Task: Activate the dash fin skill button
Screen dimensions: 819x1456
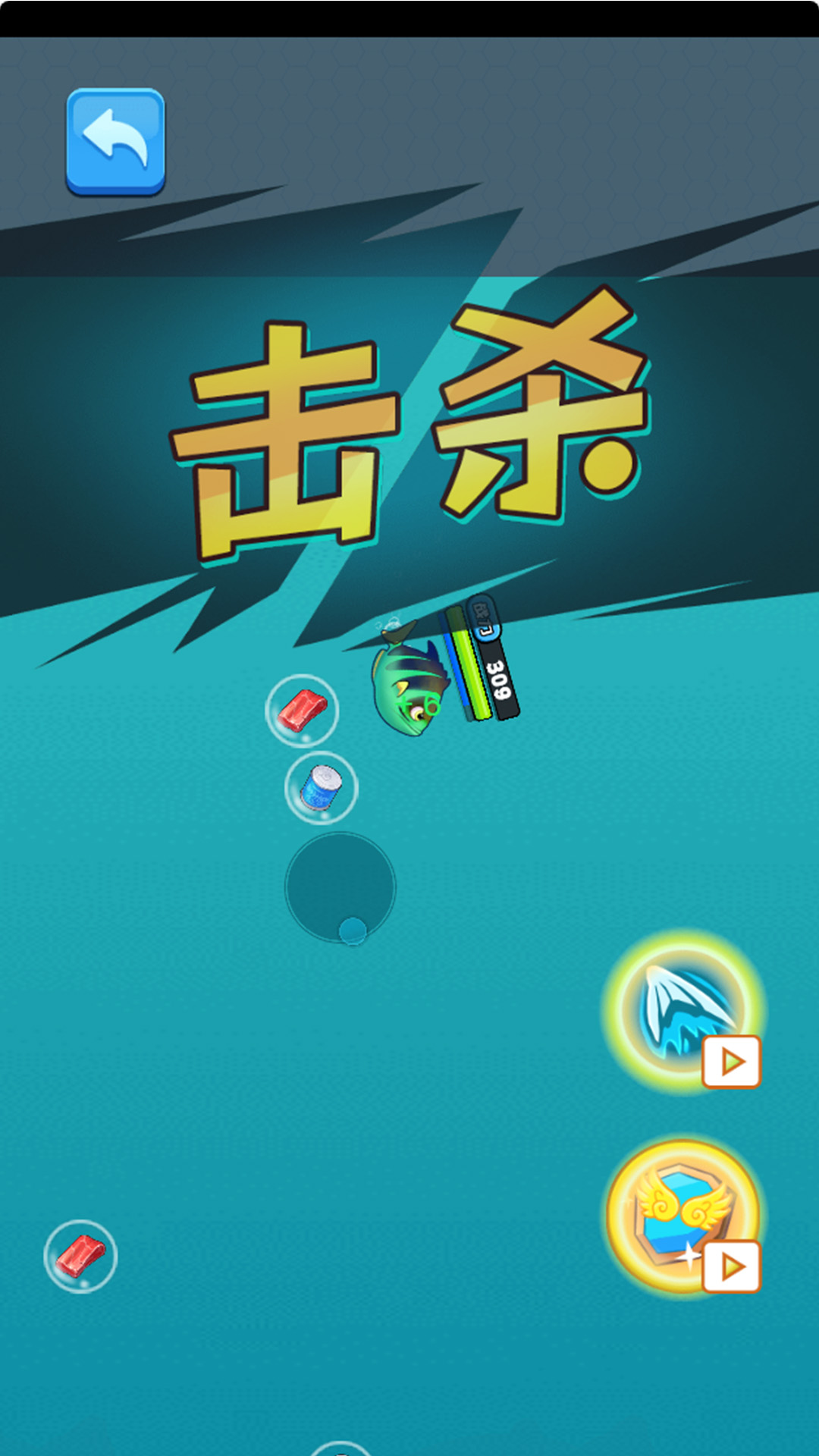Action: (683, 1010)
